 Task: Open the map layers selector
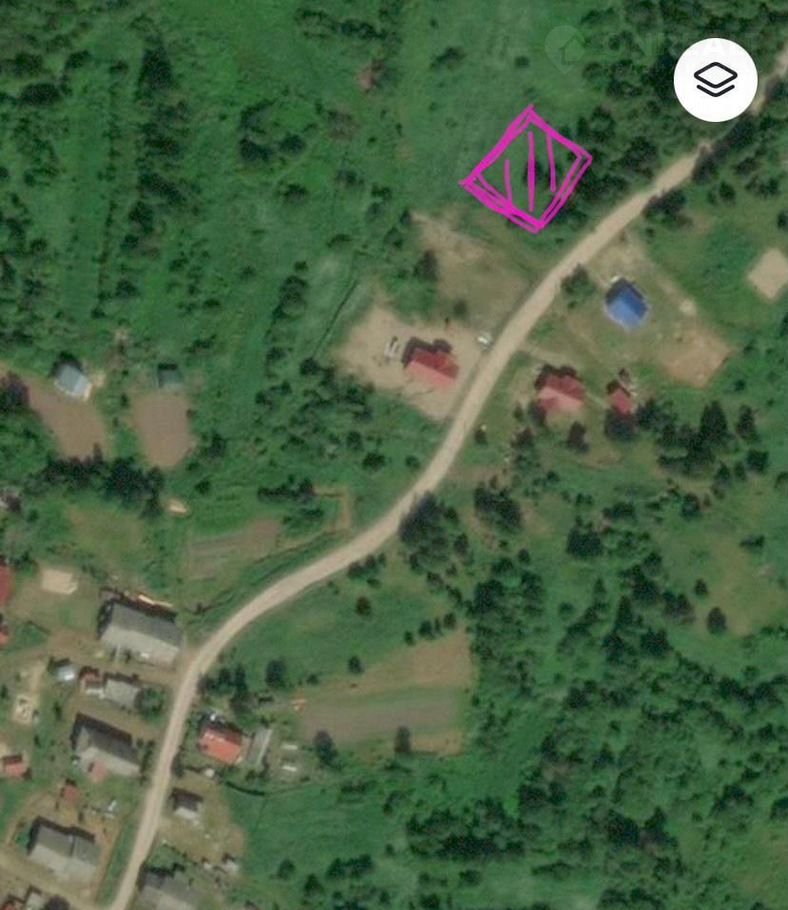(x=715, y=80)
